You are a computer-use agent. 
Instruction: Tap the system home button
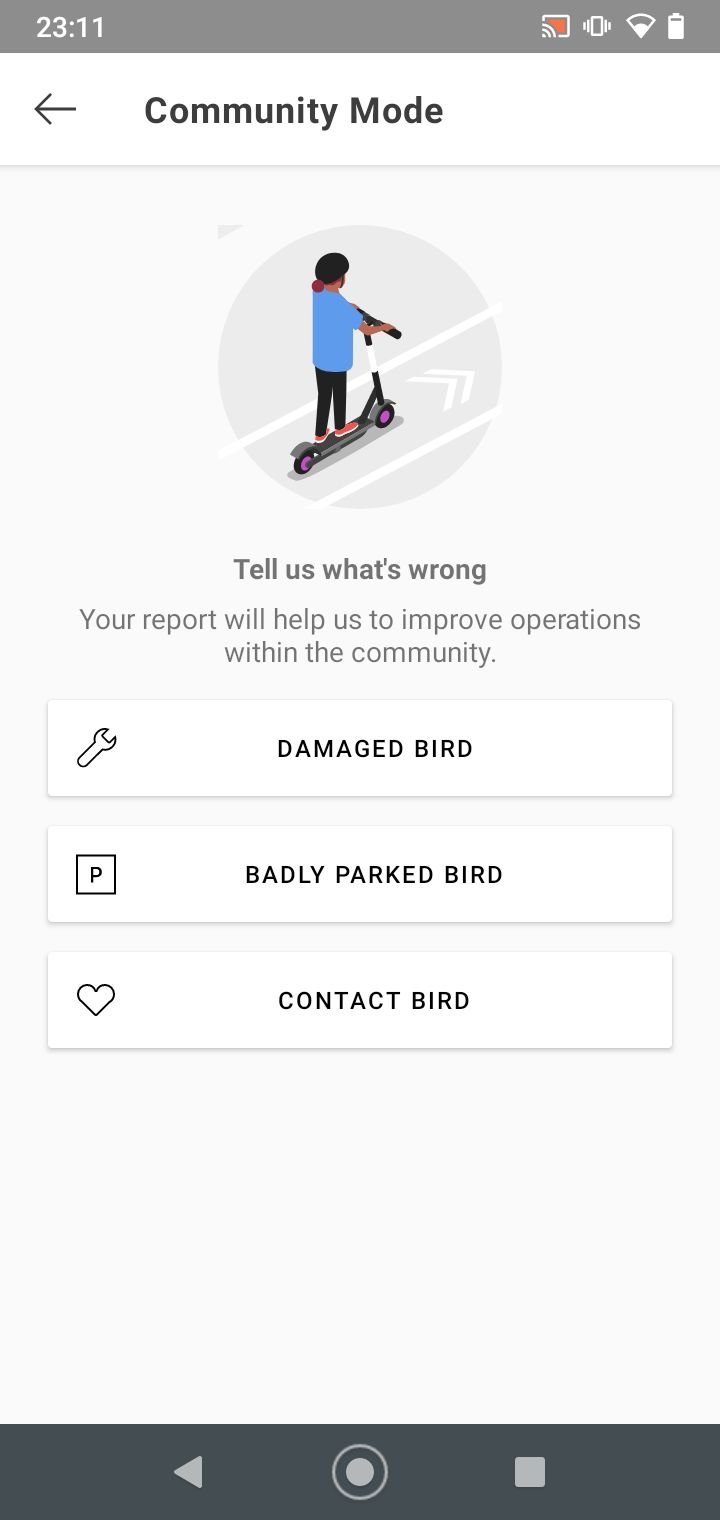click(360, 1472)
